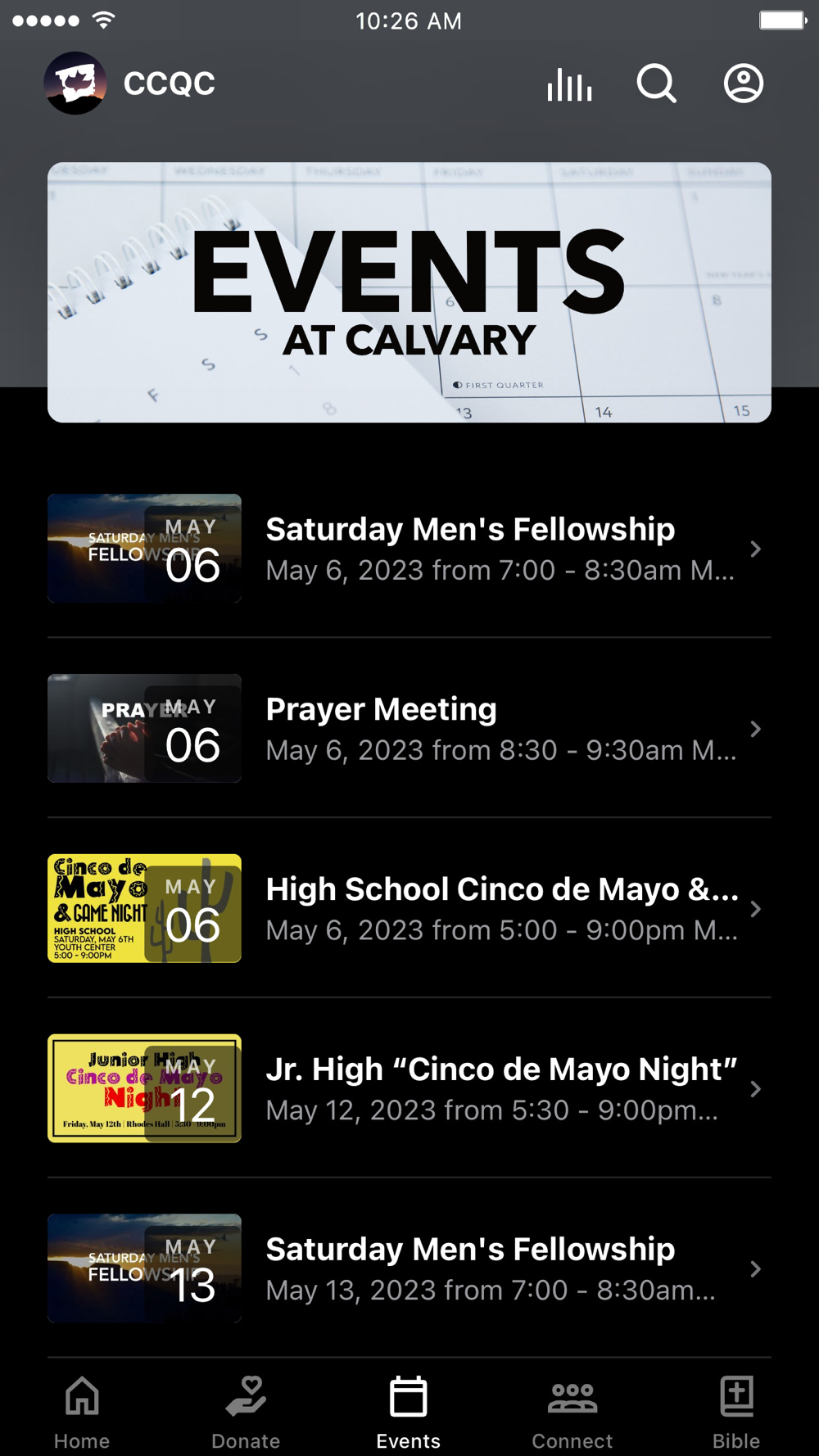The image size is (819, 1456).
Task: Tap the CCQC church logo
Action: 75,84
